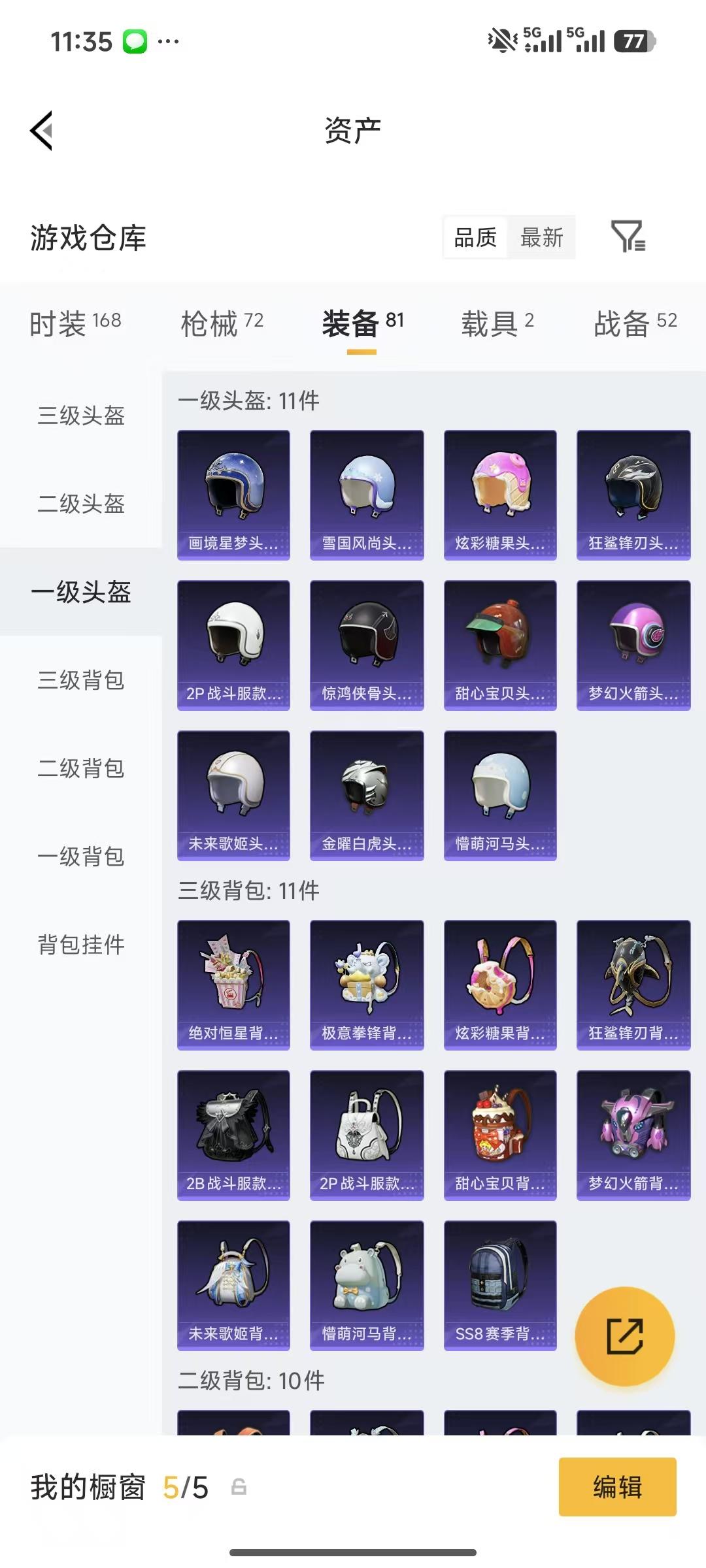Open the SS8 赛季背 backpack thumbnail
The image size is (706, 1568).
[499, 1285]
